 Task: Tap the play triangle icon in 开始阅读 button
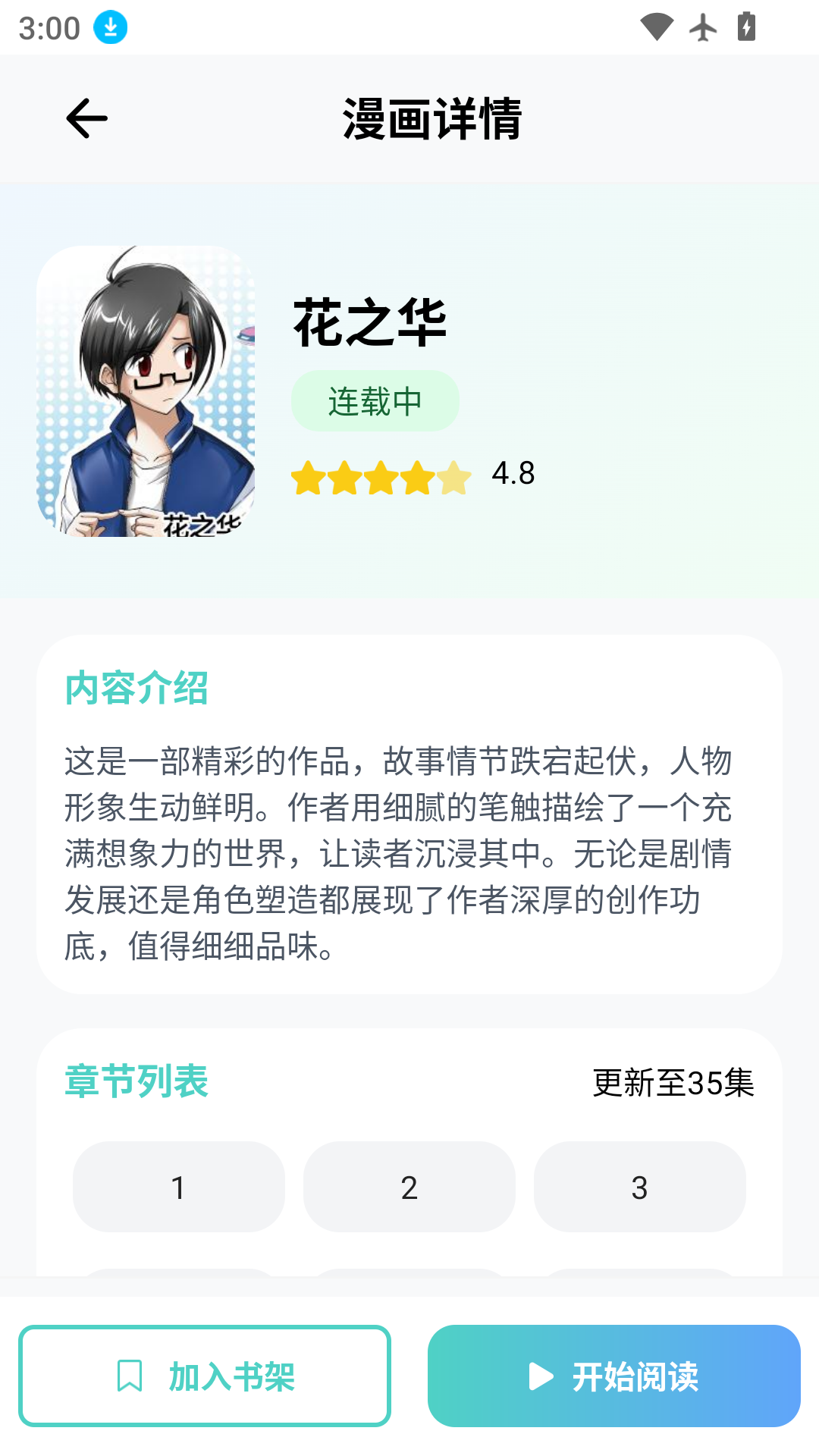tap(540, 1376)
